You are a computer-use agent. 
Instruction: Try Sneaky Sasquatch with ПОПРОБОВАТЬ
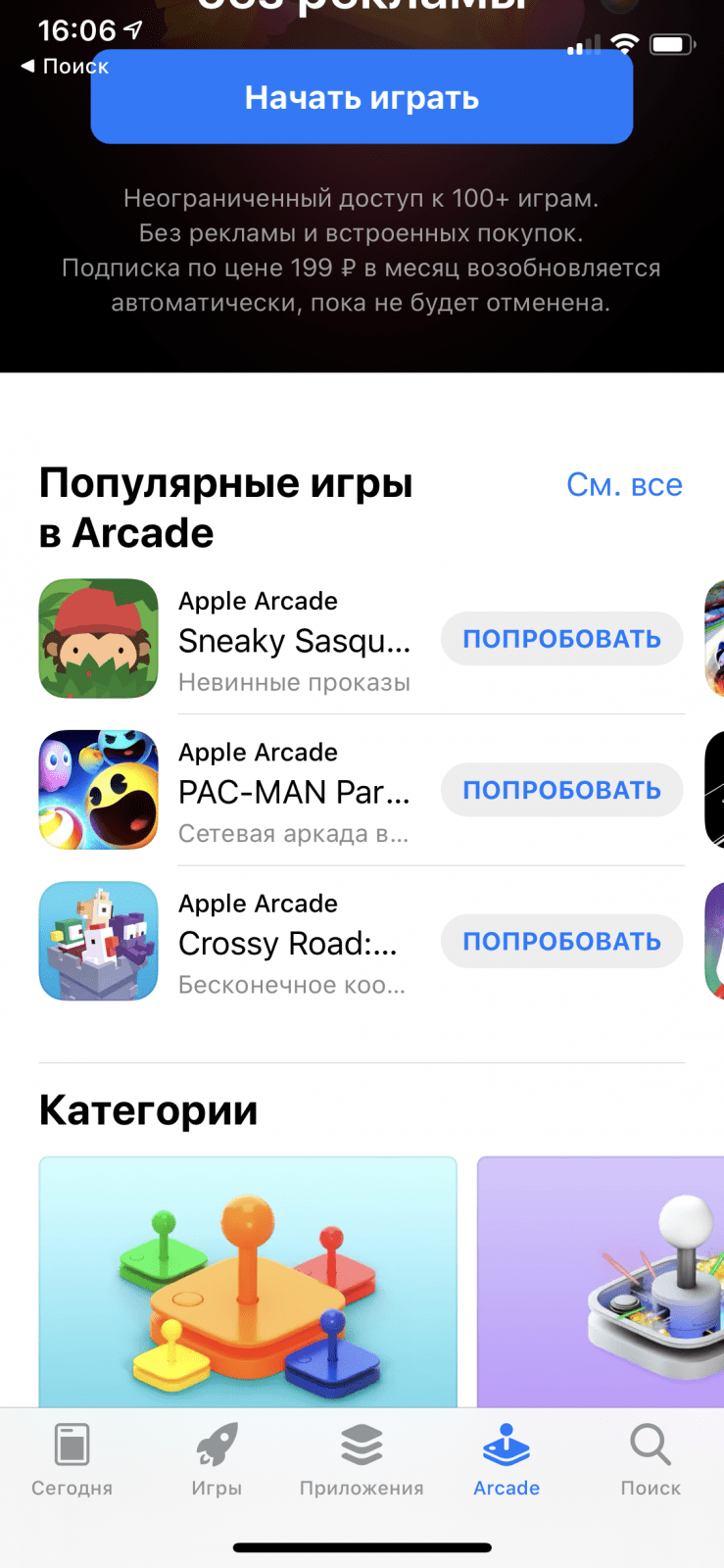point(561,639)
